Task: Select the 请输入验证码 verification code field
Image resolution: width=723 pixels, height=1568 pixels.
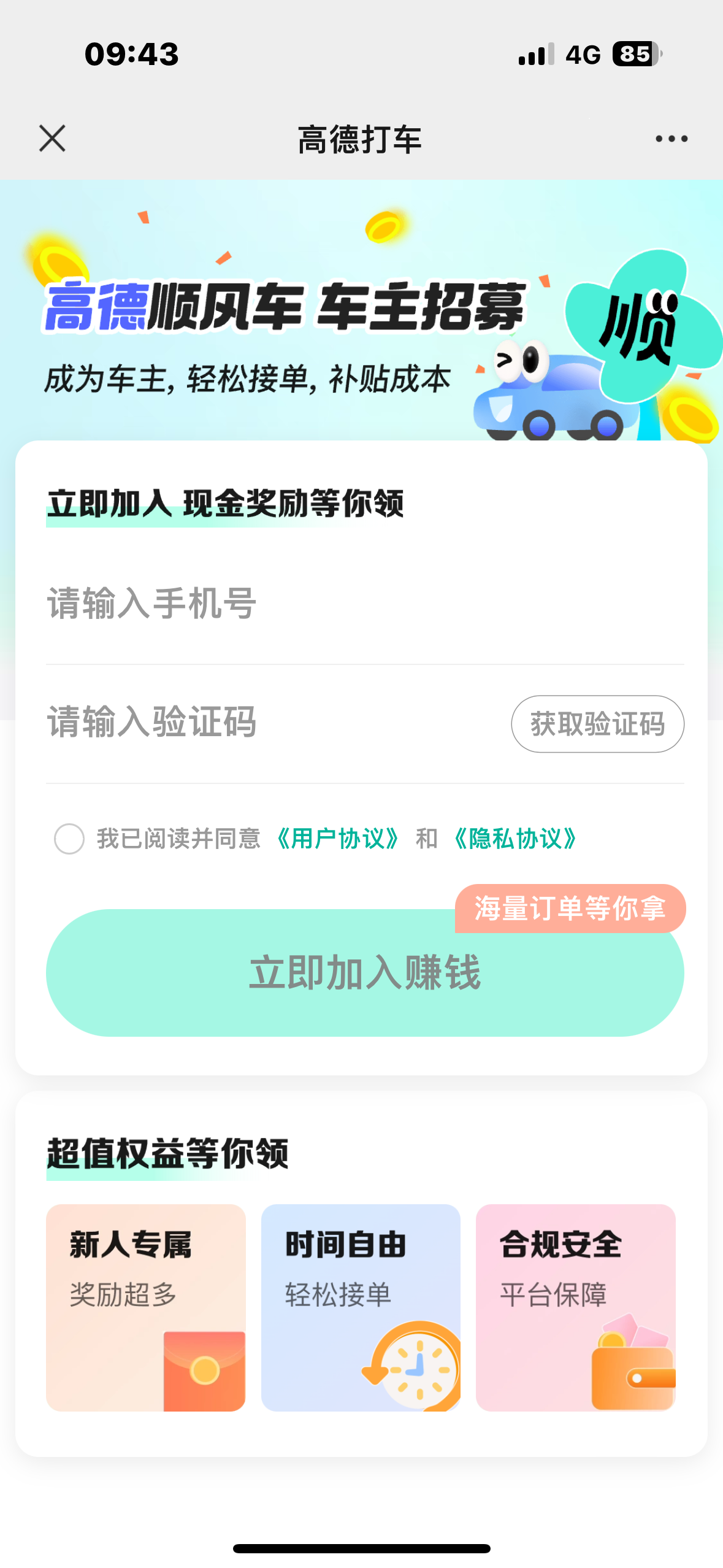Action: click(x=270, y=722)
